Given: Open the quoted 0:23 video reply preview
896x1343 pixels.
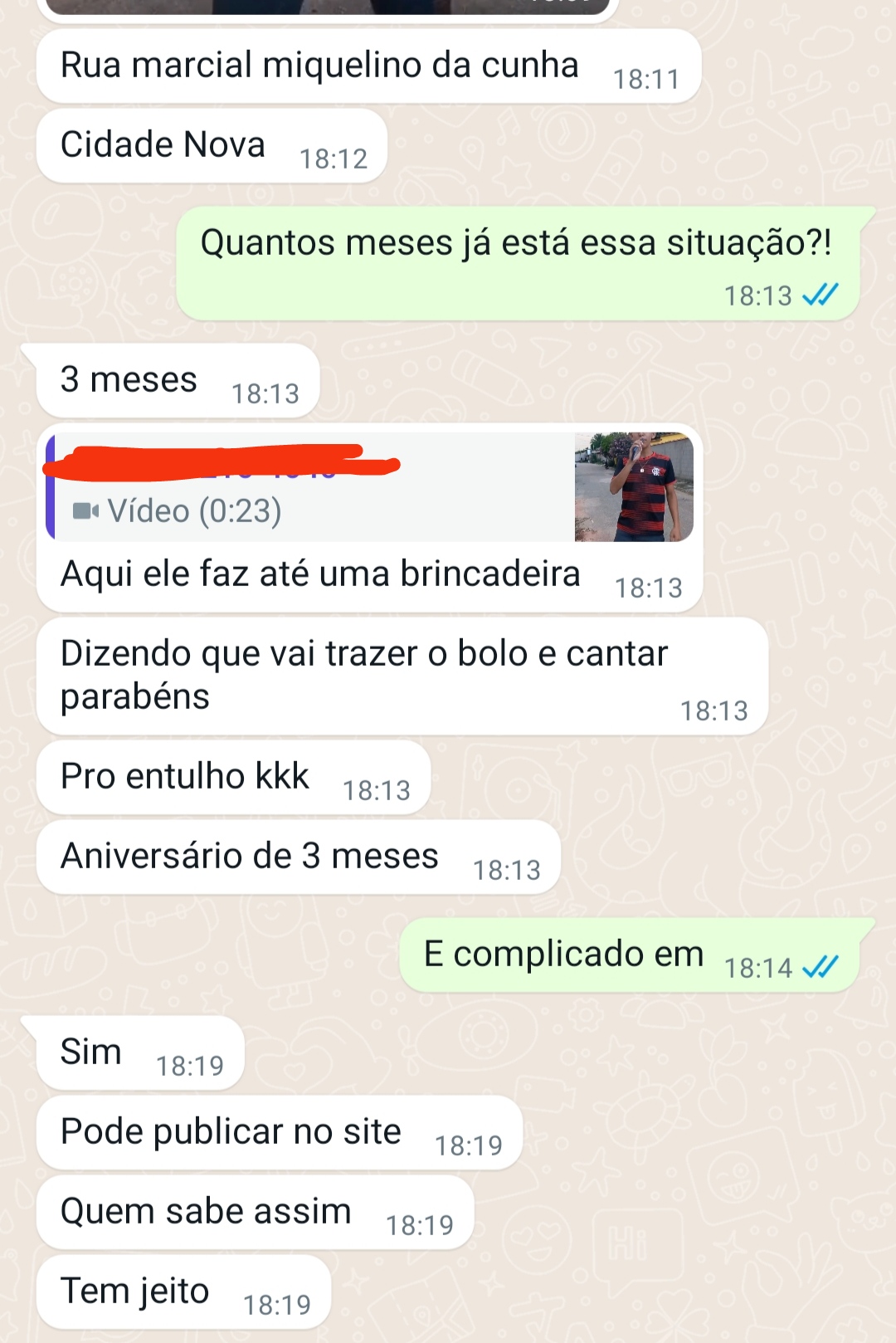Looking at the screenshot, I should (x=369, y=489).
